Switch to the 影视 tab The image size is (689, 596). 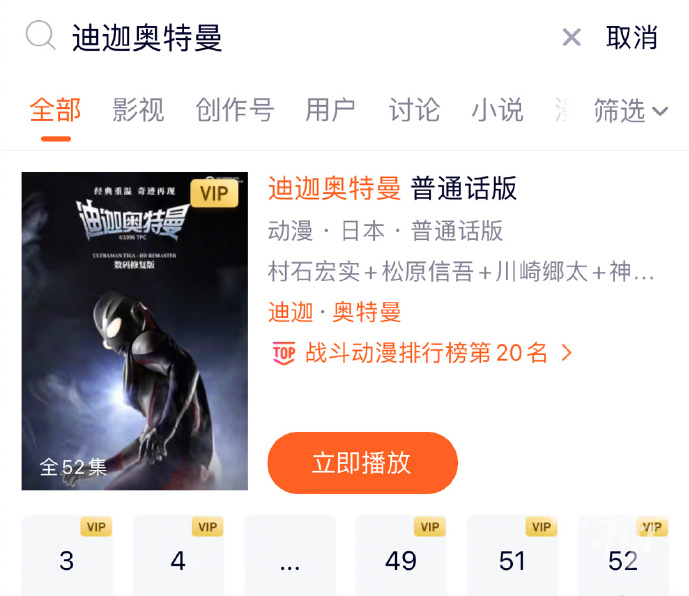tap(138, 110)
